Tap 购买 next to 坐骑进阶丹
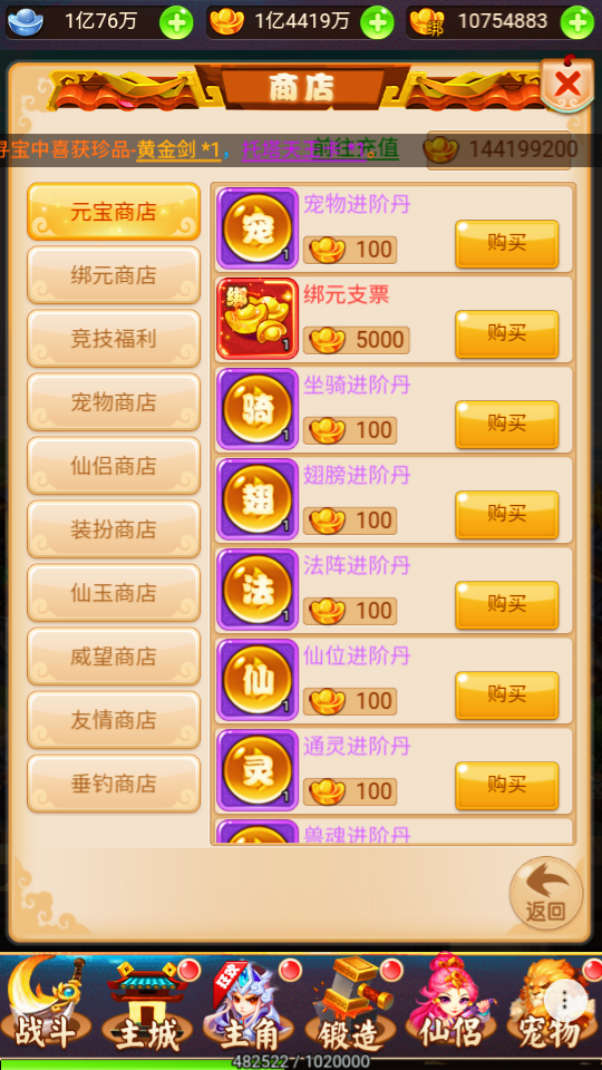The image size is (602, 1070). [x=506, y=424]
